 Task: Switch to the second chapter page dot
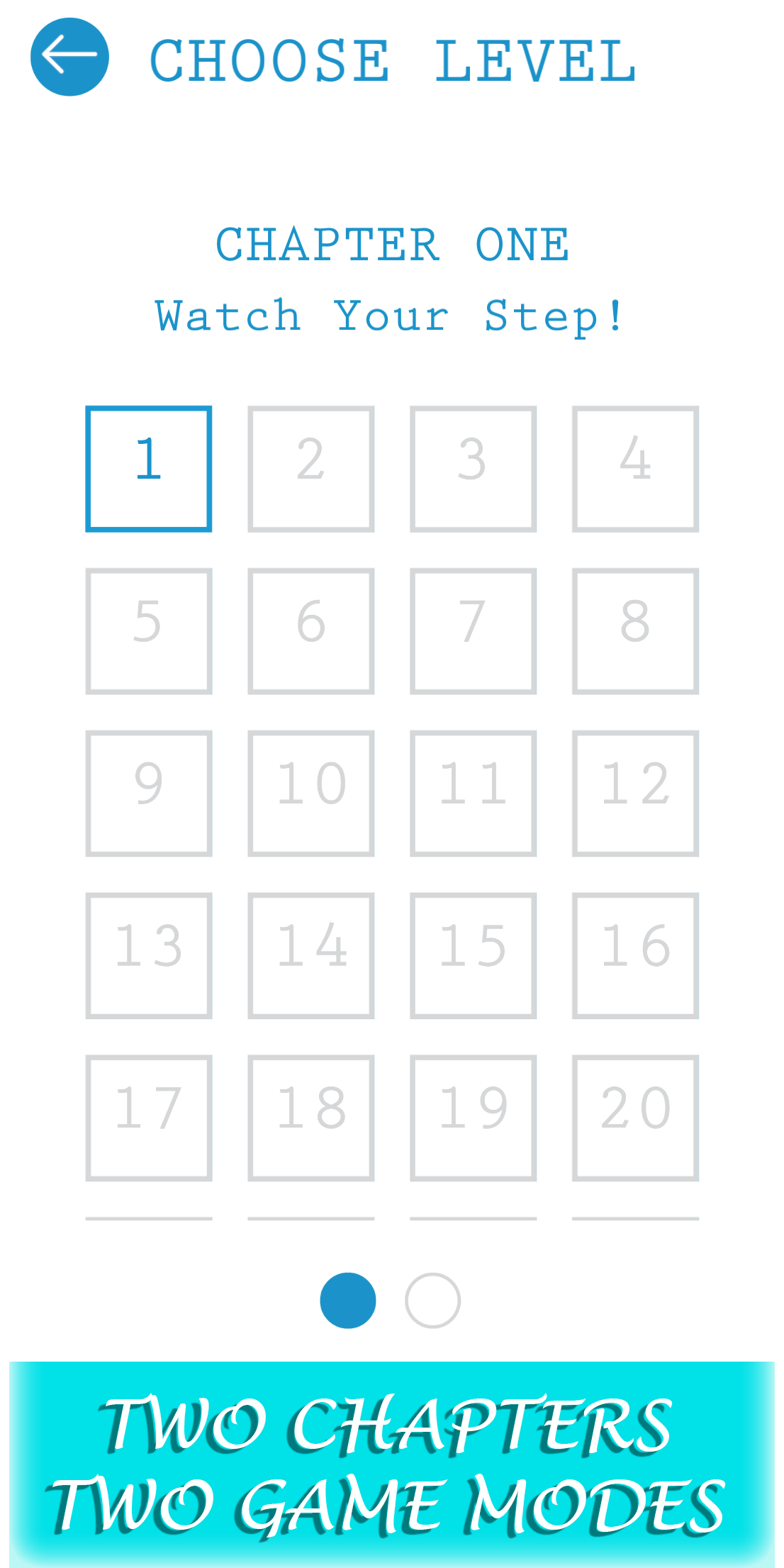coord(432,1300)
